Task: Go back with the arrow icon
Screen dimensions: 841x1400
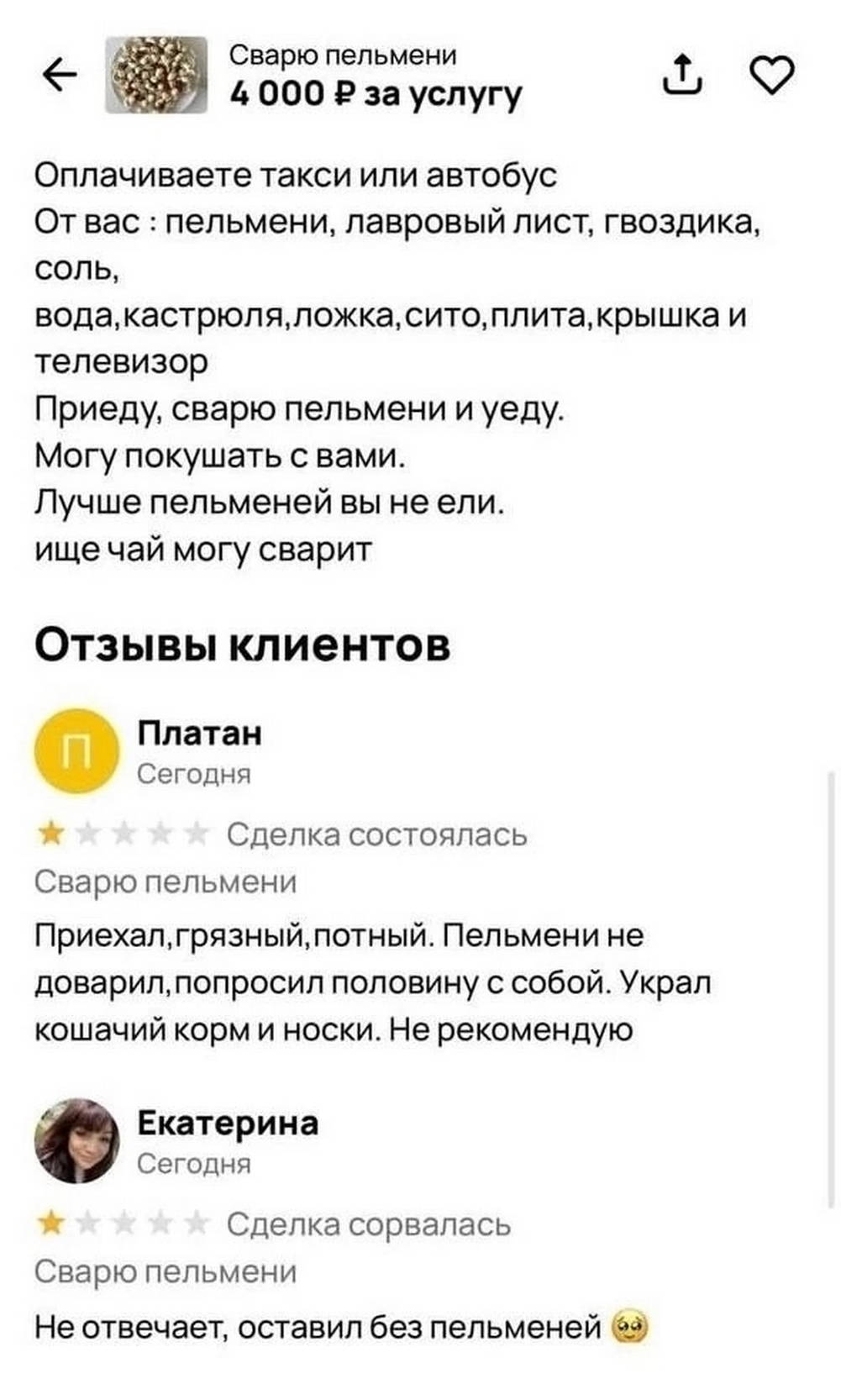Action: (60, 76)
